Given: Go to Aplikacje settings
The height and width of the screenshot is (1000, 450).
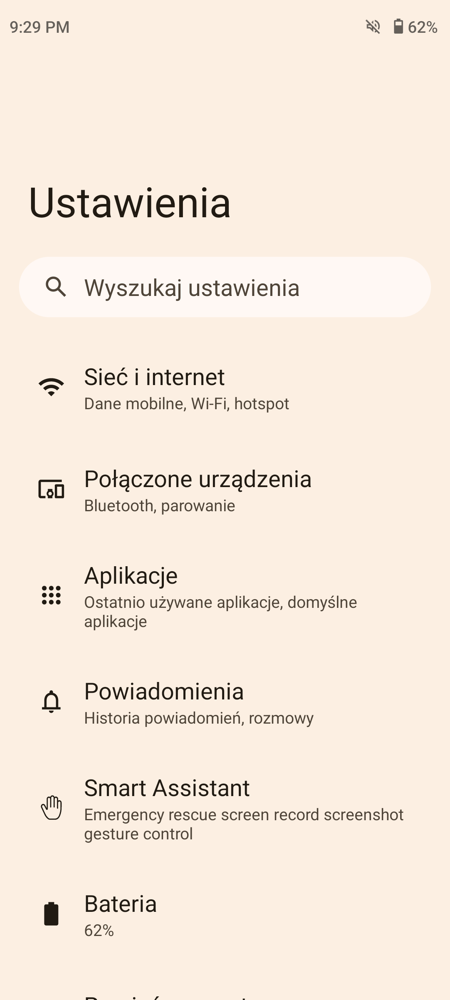Looking at the screenshot, I should click(x=225, y=596).
